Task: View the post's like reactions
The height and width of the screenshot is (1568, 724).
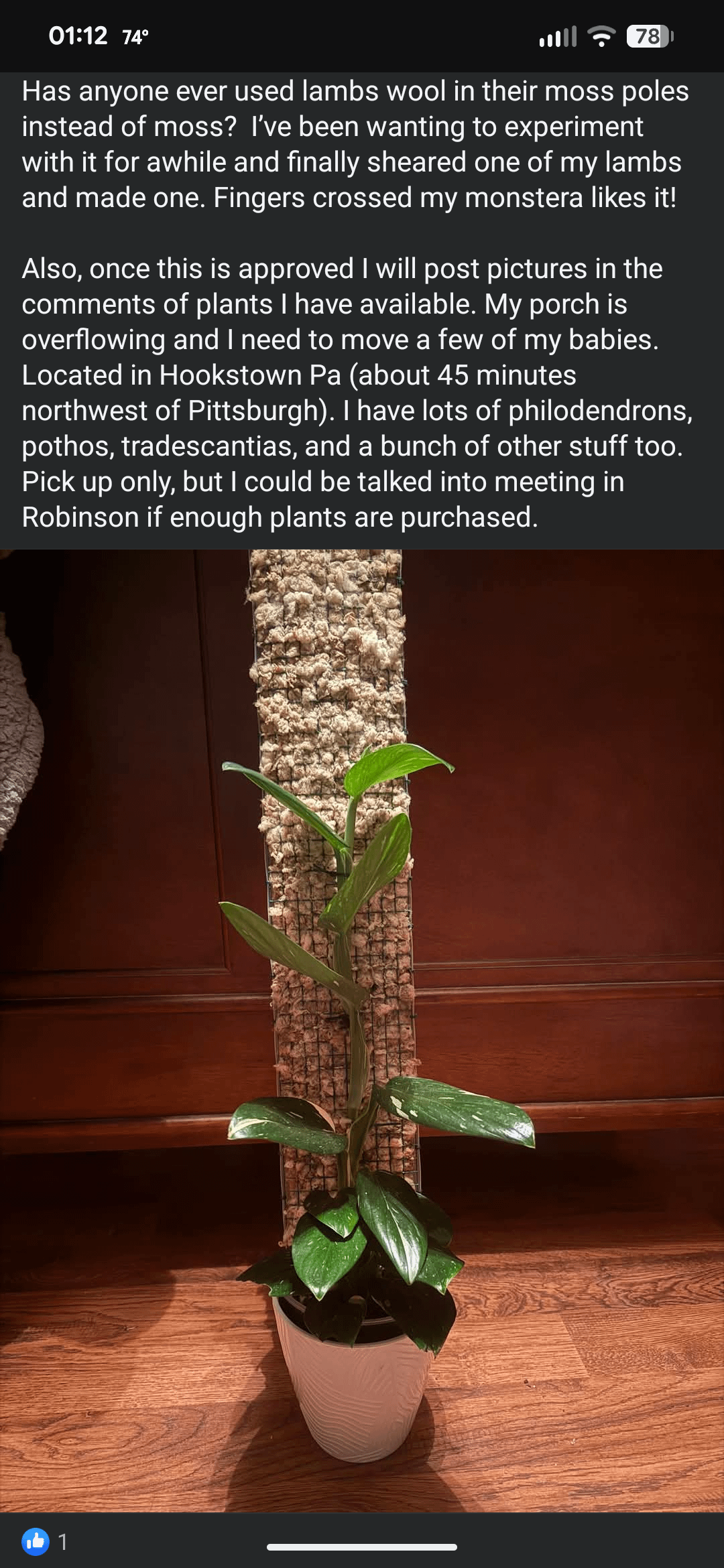Action: [45, 1542]
